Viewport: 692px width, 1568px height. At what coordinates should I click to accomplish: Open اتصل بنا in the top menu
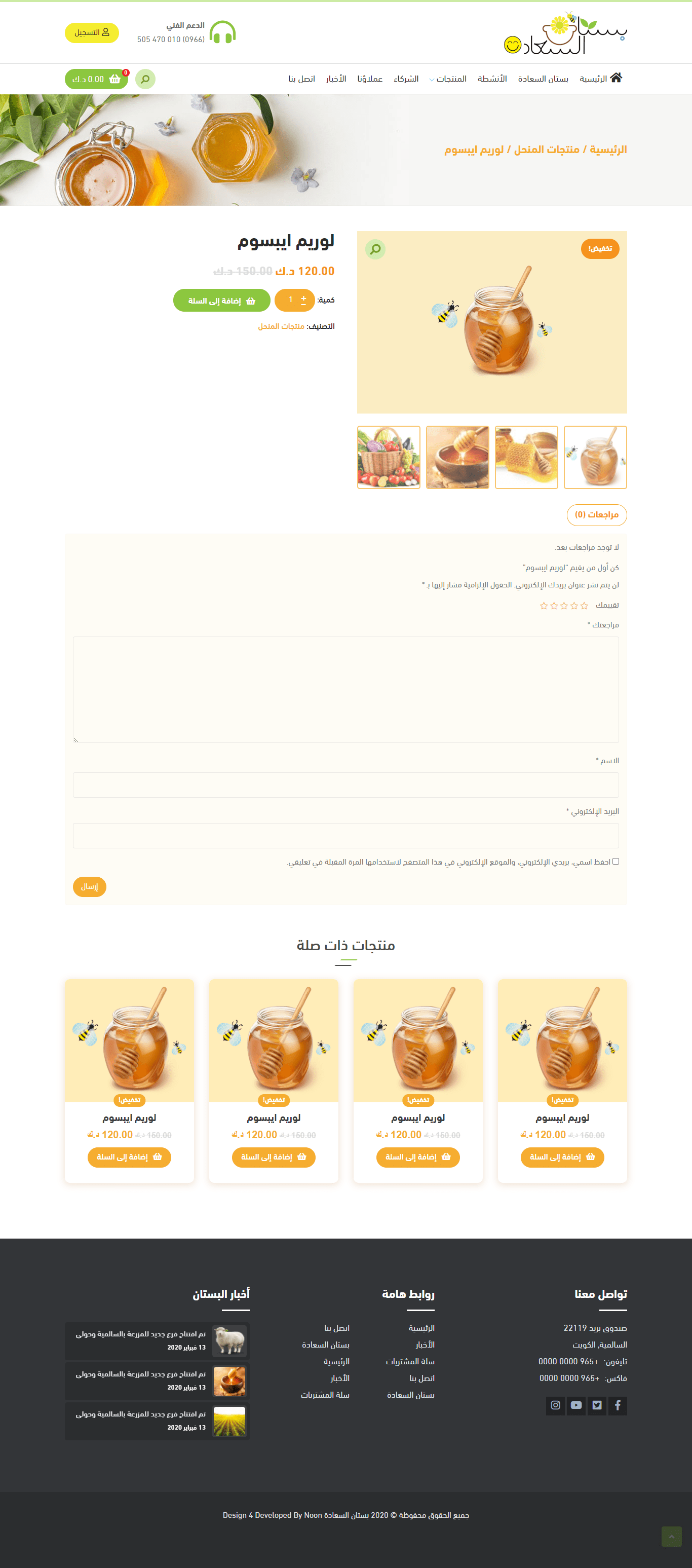pos(301,79)
